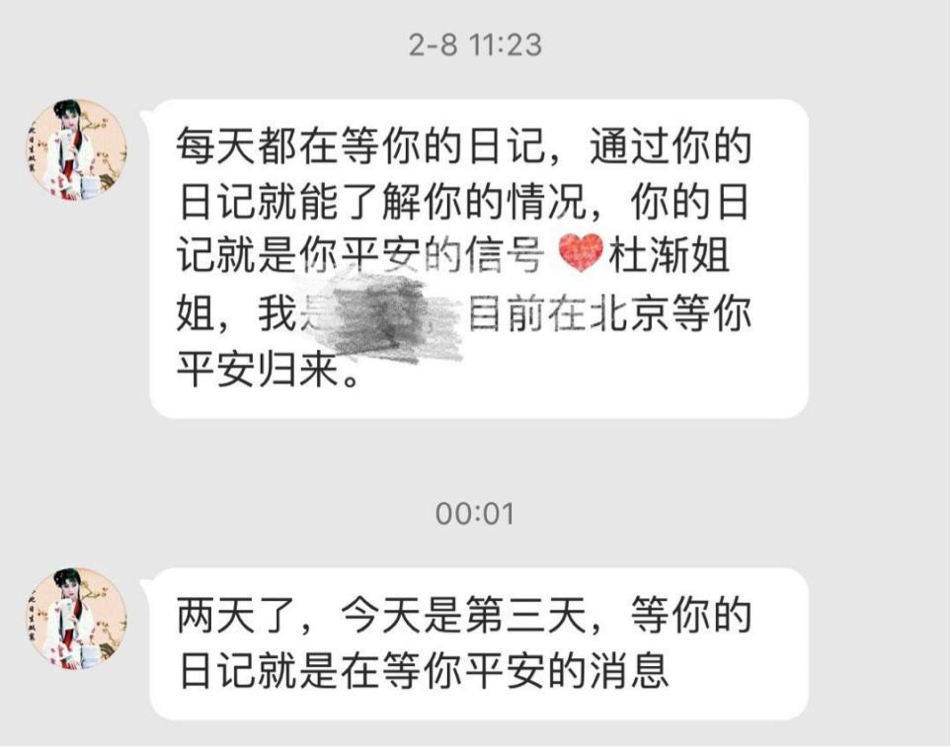The width and height of the screenshot is (951, 747).
Task: Open sender's avatar beside the 两天了 message
Action: (x=75, y=618)
